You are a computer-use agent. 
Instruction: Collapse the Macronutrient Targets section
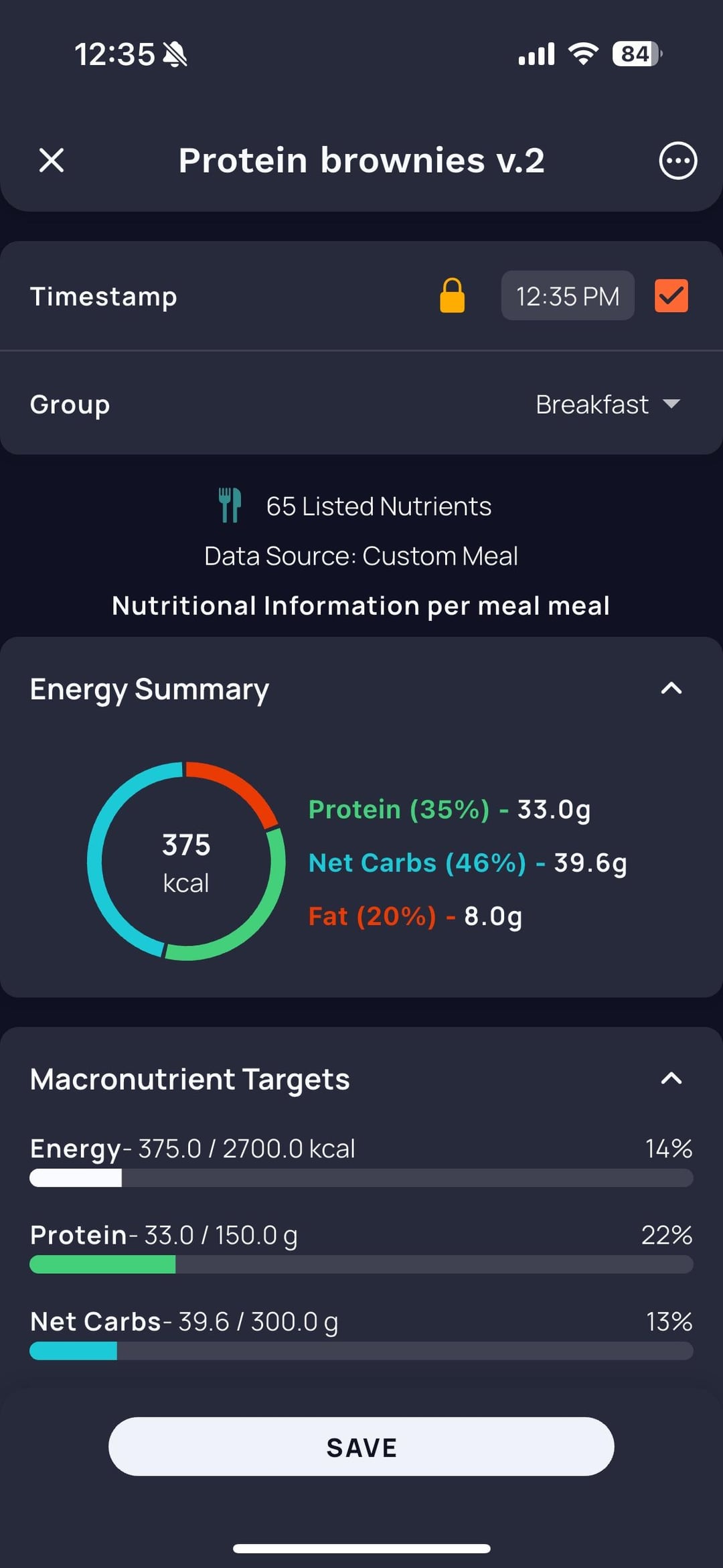(x=671, y=1078)
